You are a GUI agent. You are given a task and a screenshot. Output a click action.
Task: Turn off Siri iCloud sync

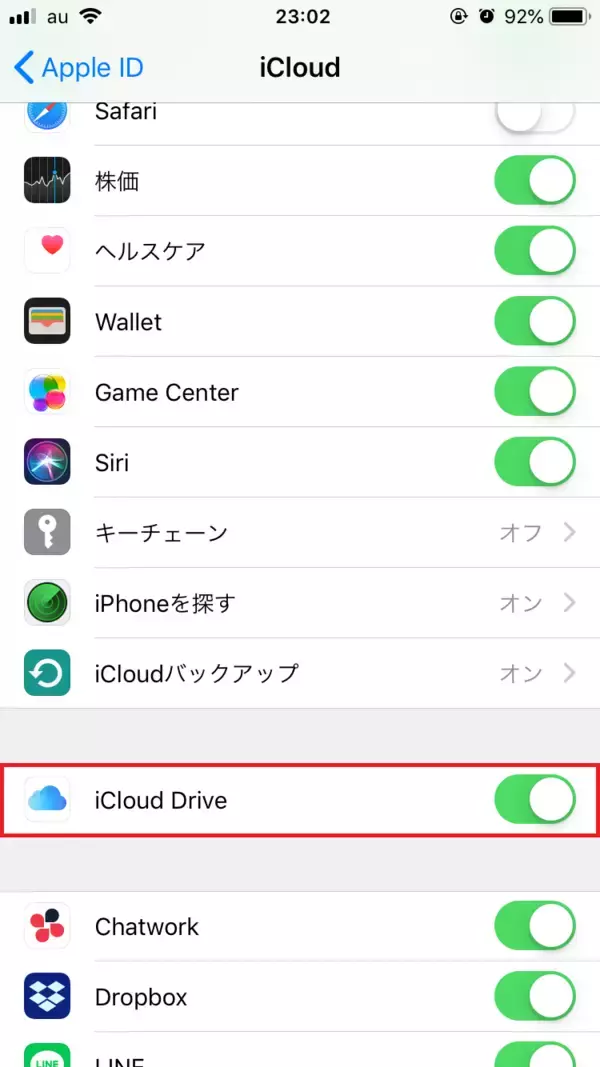(534, 463)
